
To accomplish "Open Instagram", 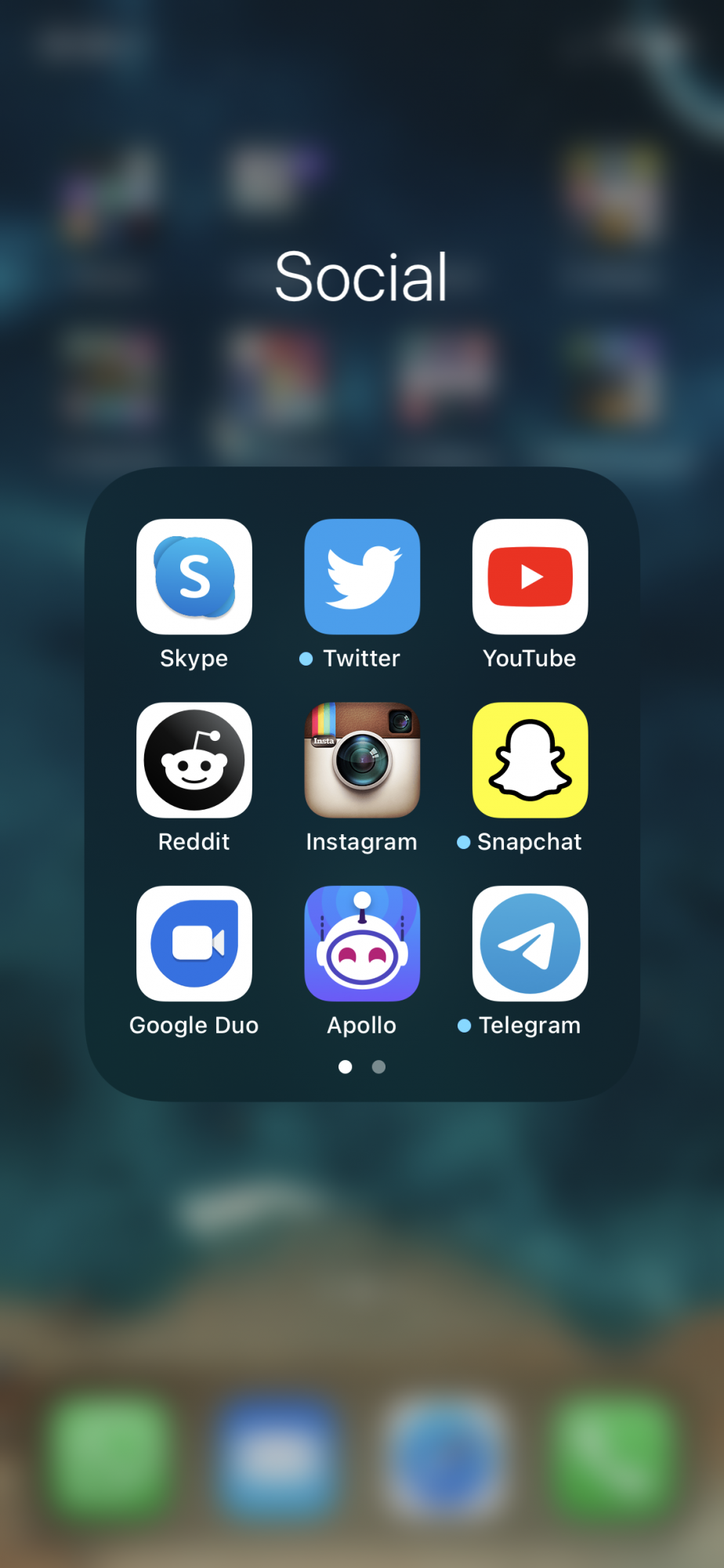I will point(362,760).
